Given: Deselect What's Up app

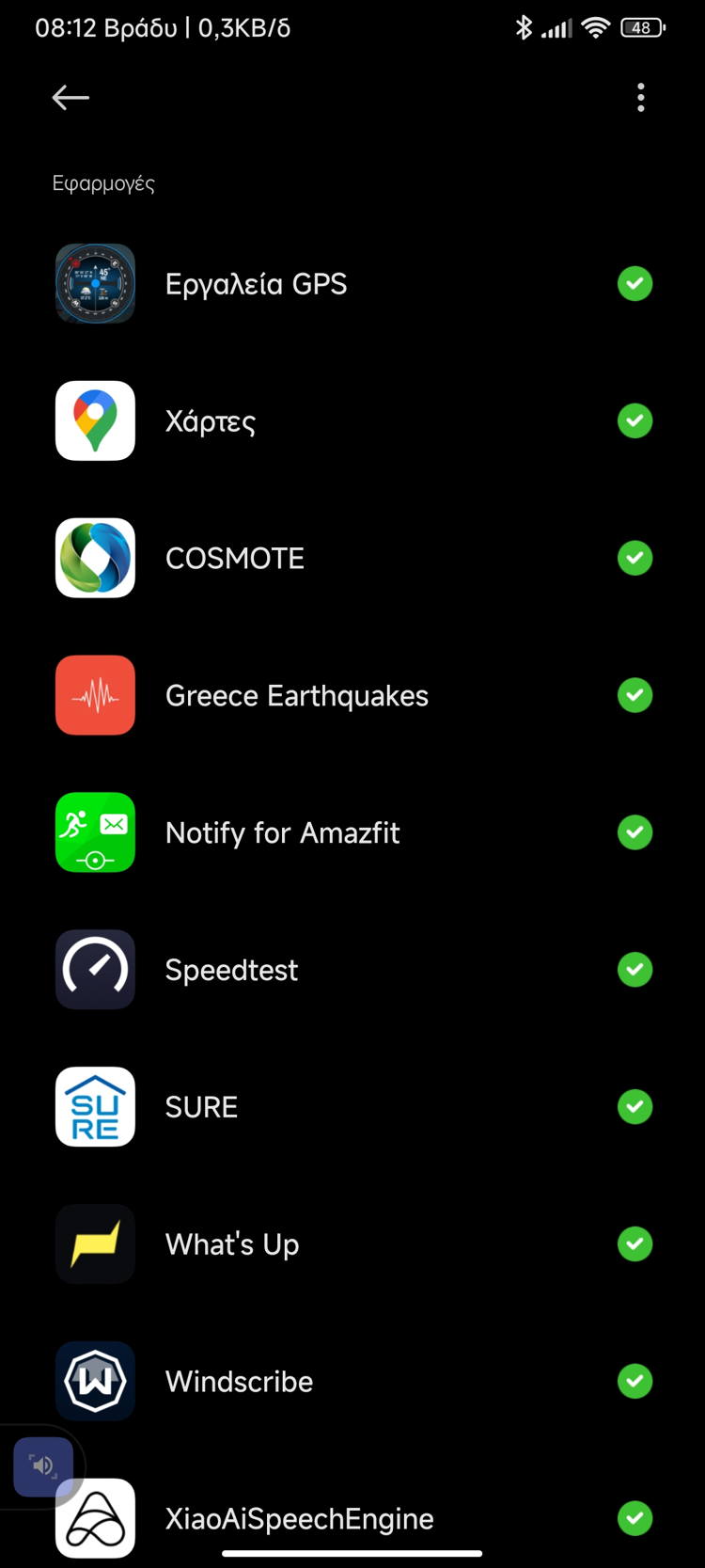Looking at the screenshot, I should [635, 1244].
